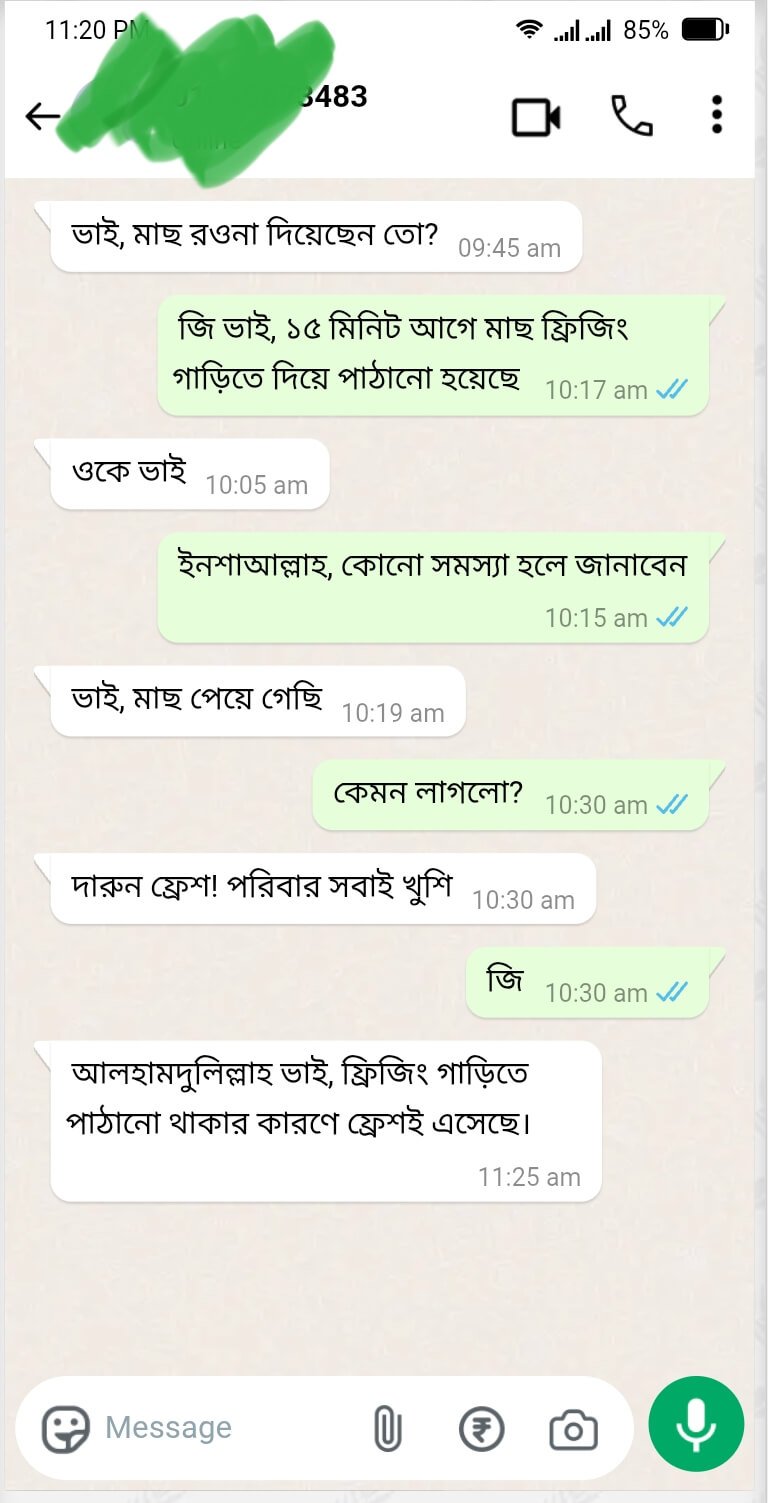Attach a file with the paperclip
This screenshot has height=1503, width=768.
pyautogui.click(x=387, y=1428)
